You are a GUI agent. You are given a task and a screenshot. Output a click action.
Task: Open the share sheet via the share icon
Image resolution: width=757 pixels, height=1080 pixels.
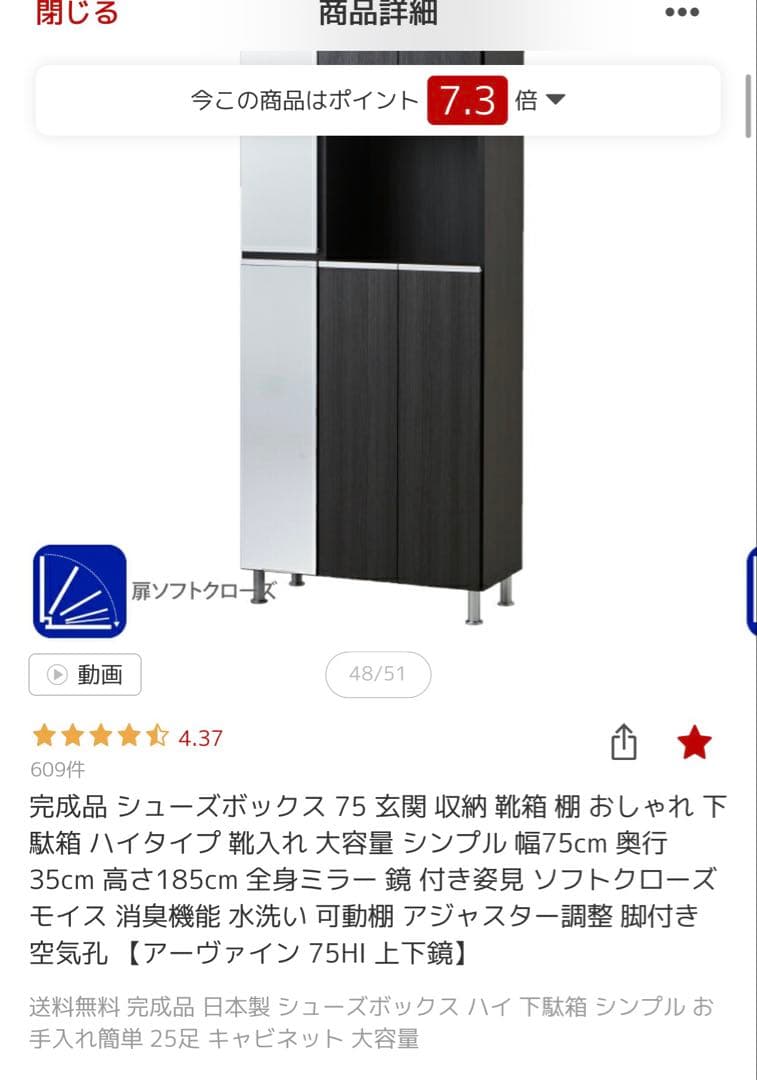coord(625,742)
